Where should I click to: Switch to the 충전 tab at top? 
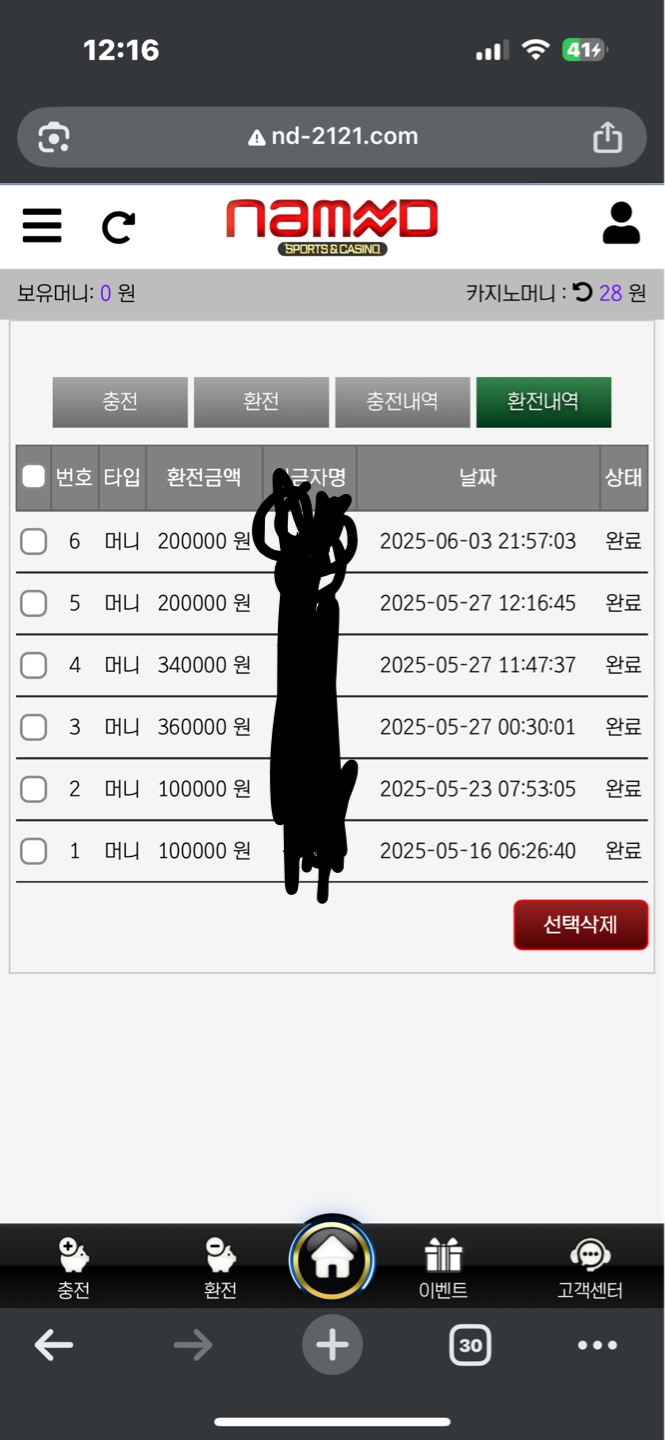point(120,402)
